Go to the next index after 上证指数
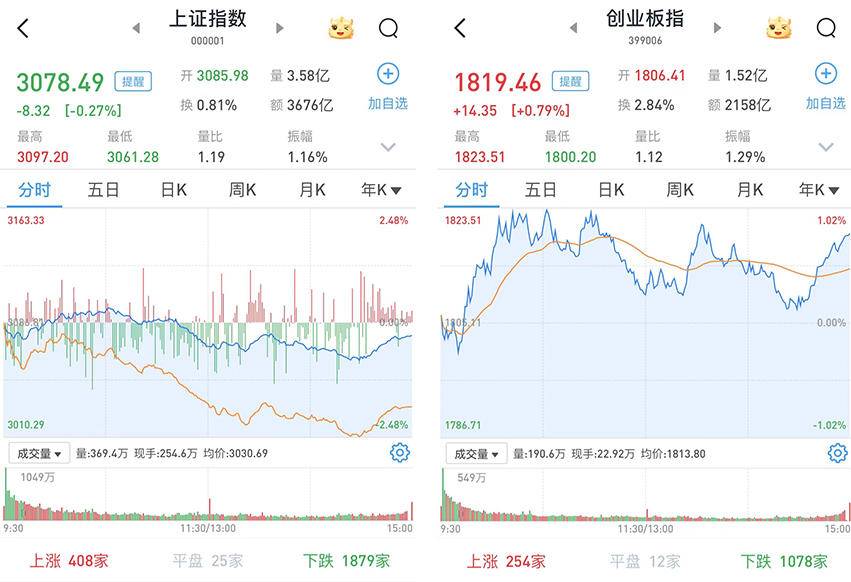851x582 pixels. click(280, 28)
